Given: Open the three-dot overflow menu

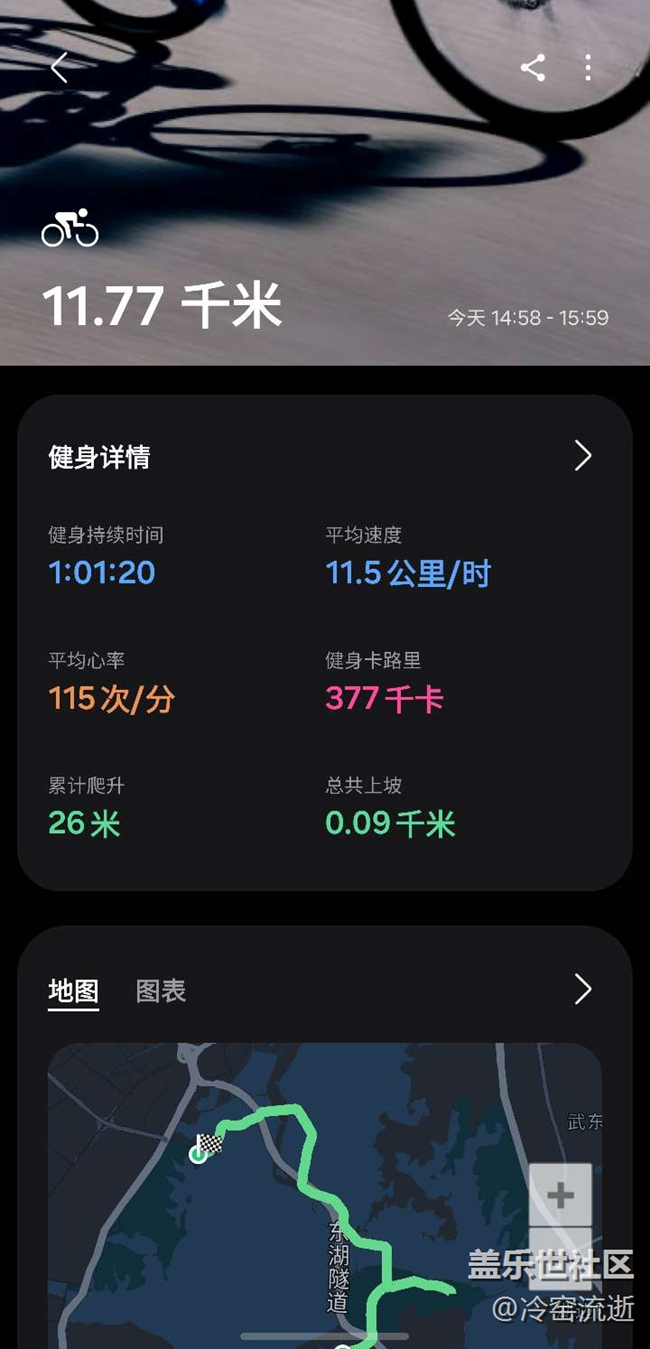Looking at the screenshot, I should [x=588, y=68].
